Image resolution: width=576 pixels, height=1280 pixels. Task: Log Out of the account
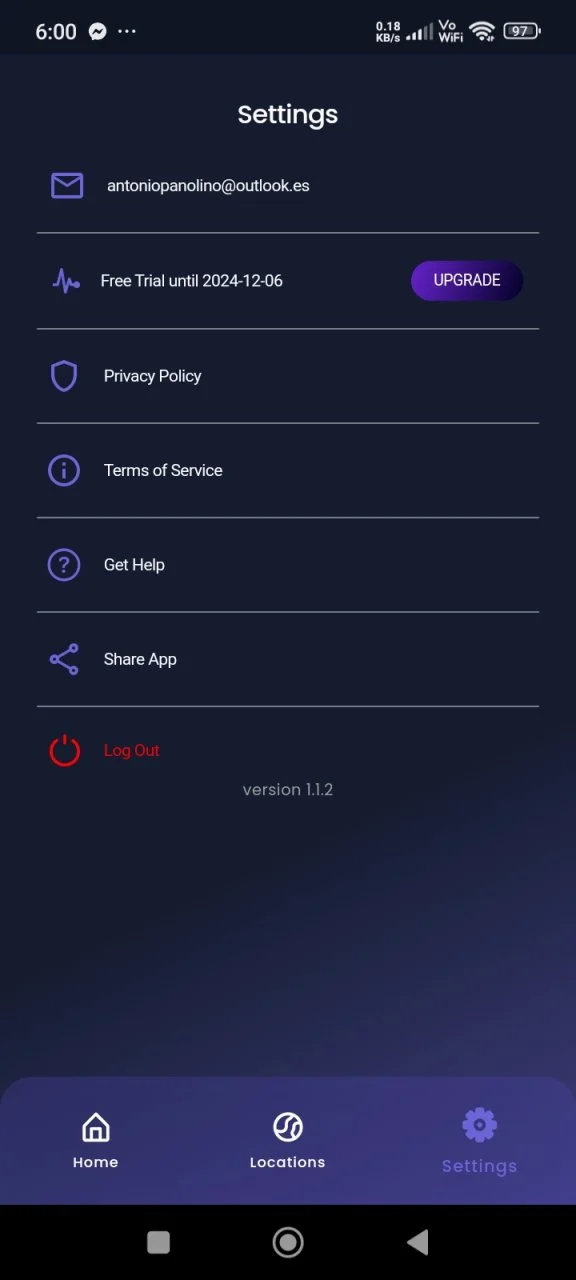(288, 750)
